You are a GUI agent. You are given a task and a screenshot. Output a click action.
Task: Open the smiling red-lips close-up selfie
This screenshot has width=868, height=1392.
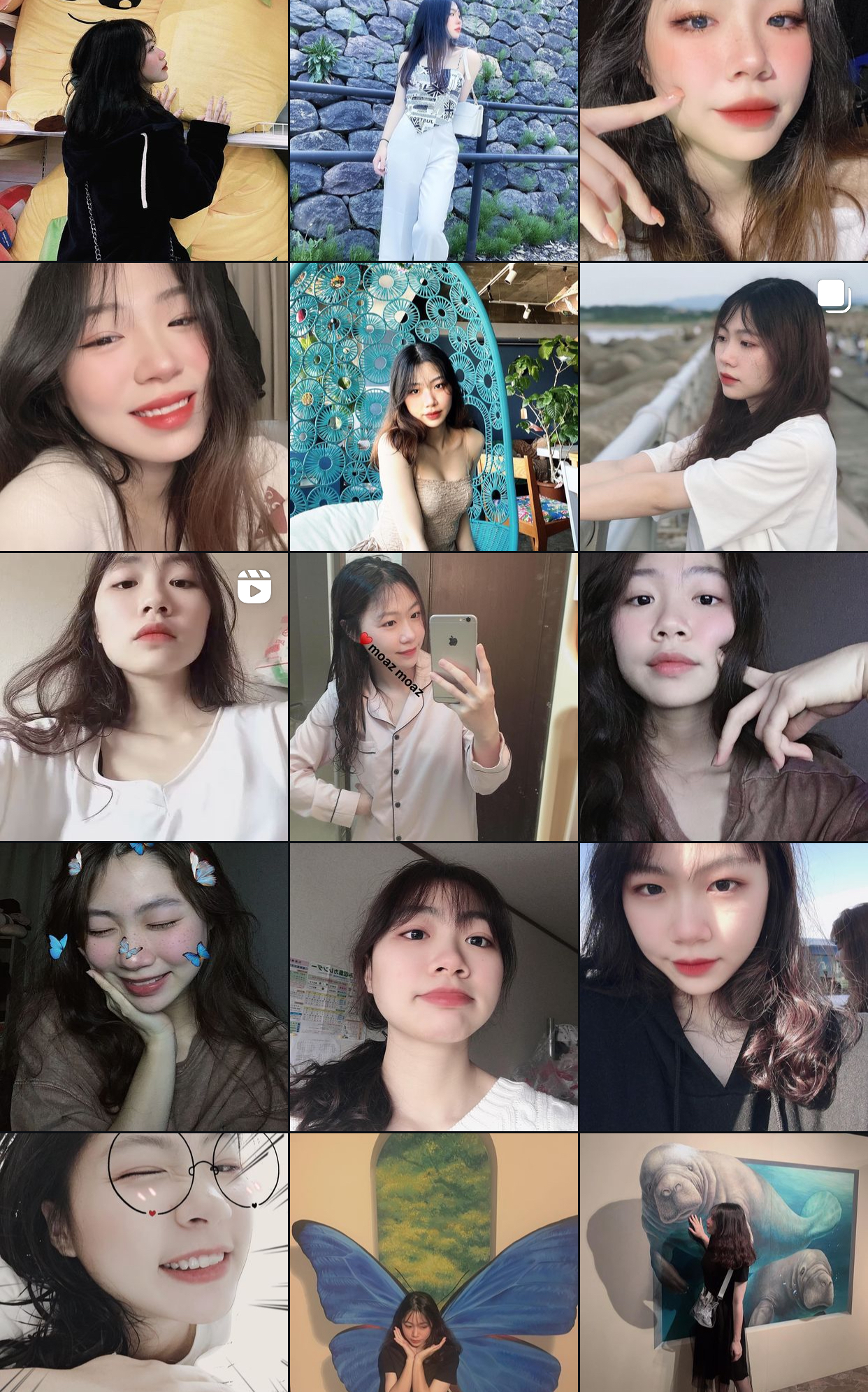coord(143,407)
